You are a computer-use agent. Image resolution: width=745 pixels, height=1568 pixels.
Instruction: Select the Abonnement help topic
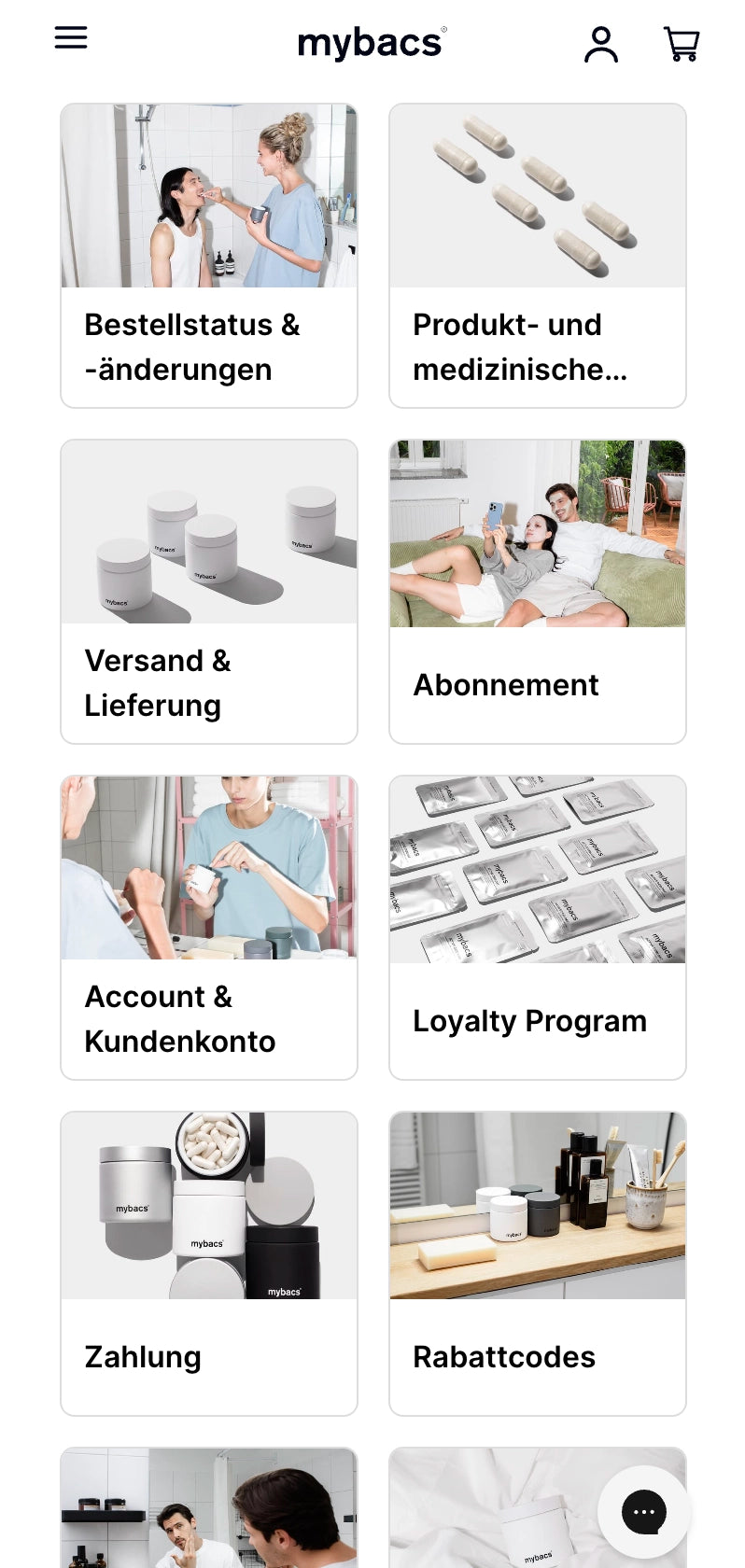point(538,592)
